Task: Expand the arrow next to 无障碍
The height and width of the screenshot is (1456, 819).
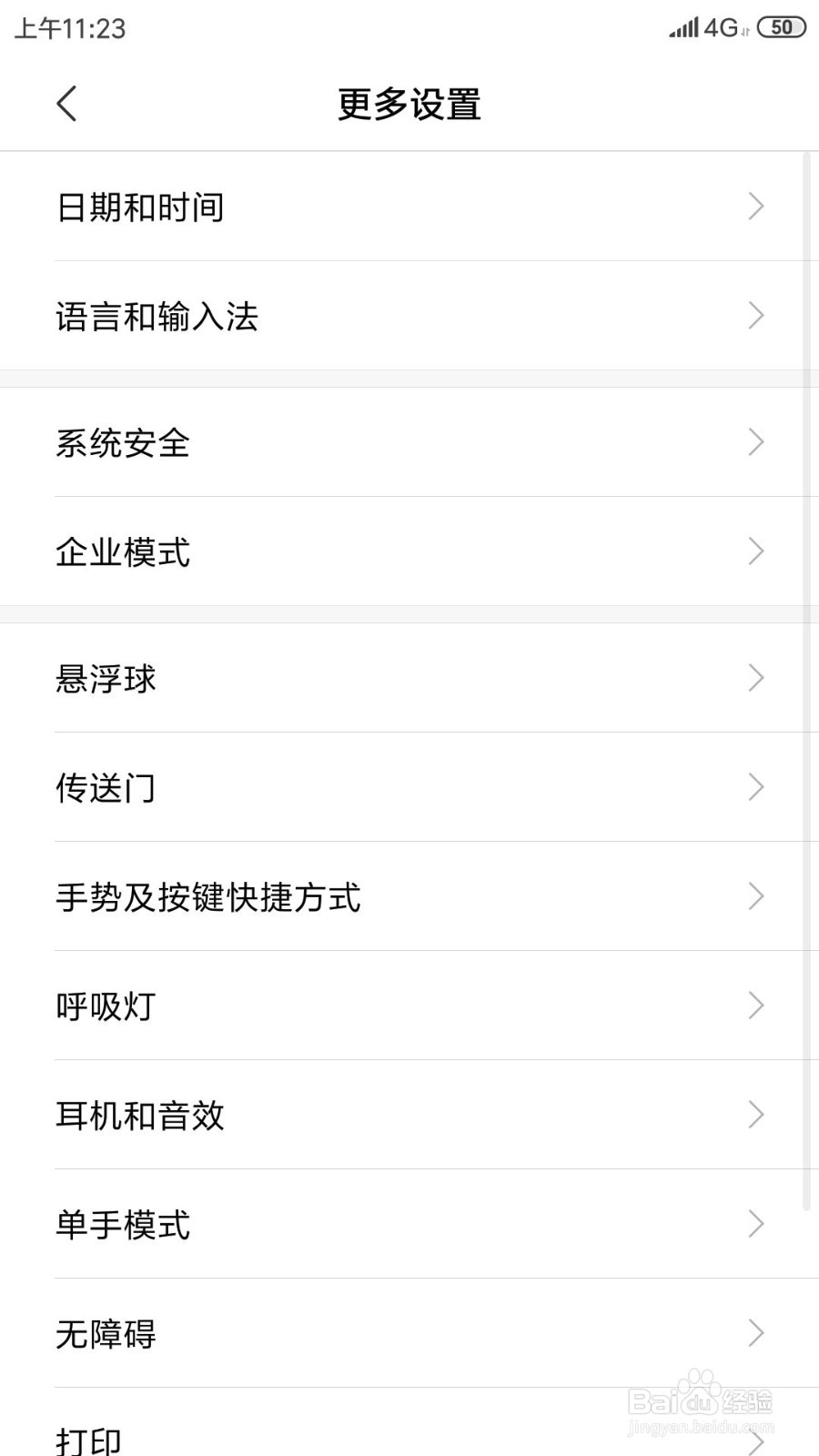Action: 756,1333
